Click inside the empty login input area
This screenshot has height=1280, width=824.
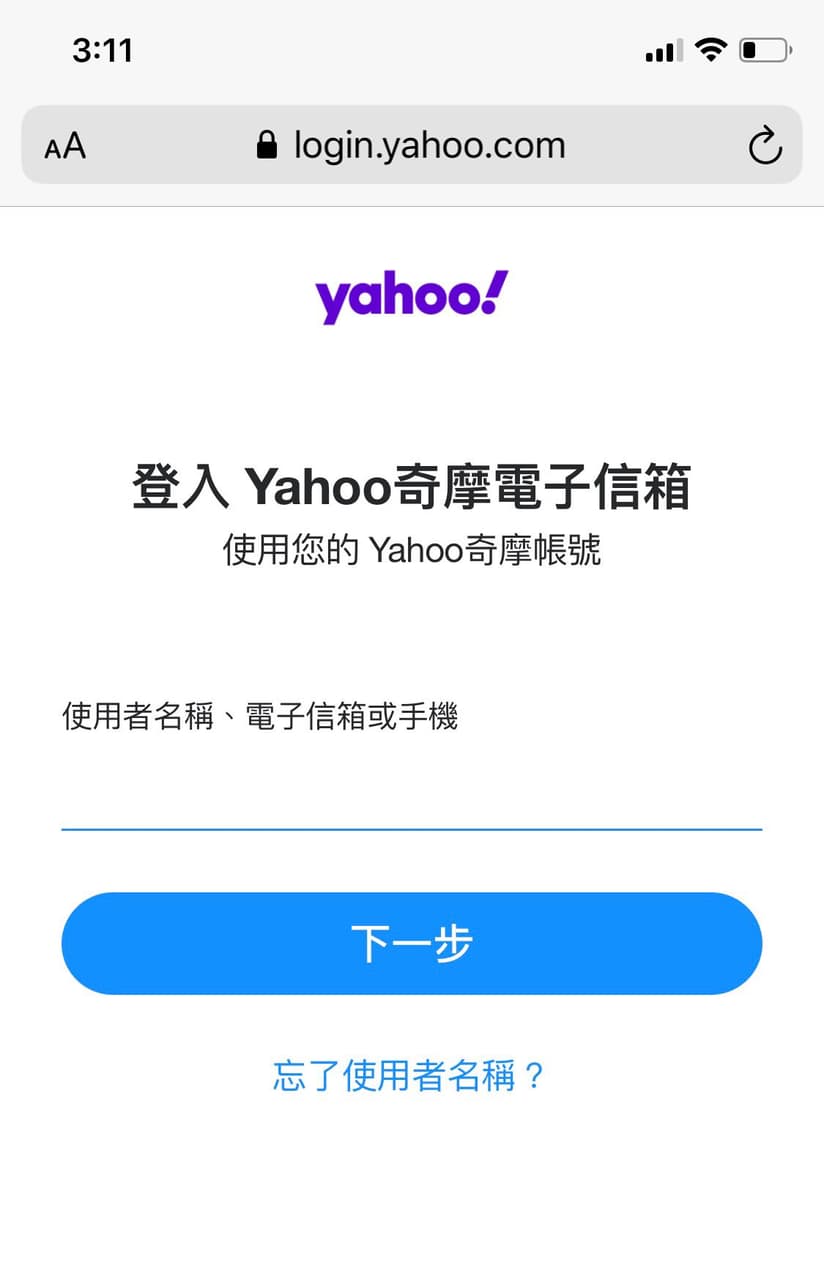412,800
